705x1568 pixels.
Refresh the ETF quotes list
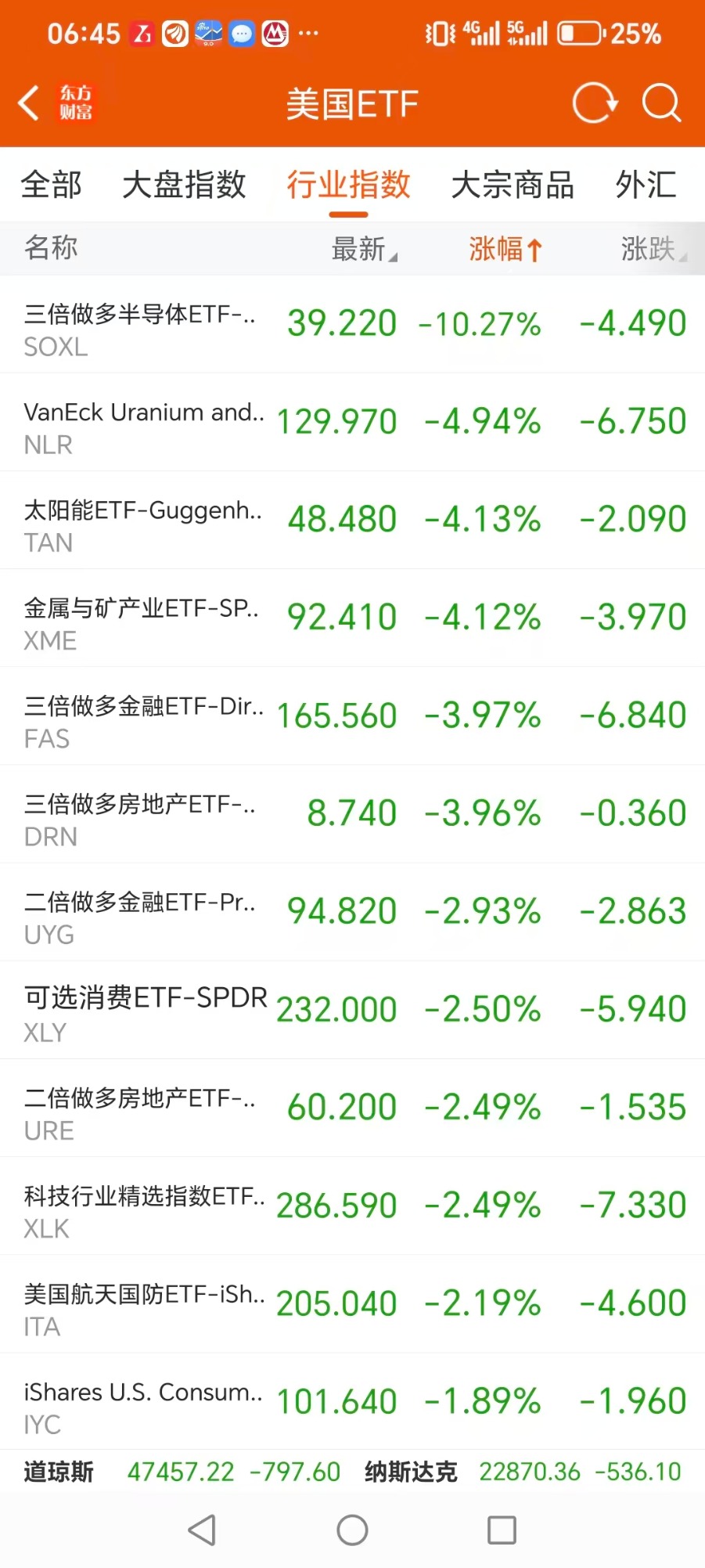pyautogui.click(x=595, y=103)
